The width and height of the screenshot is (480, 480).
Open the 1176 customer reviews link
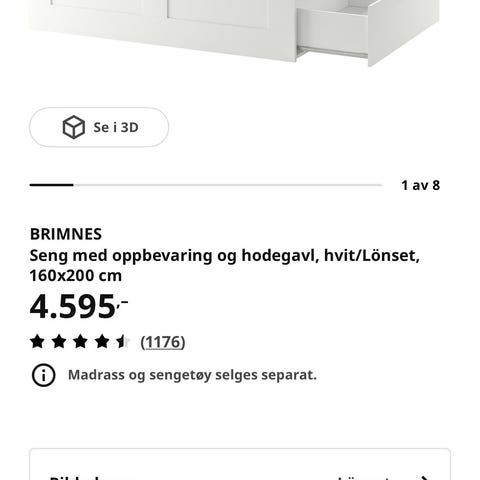pos(163,342)
